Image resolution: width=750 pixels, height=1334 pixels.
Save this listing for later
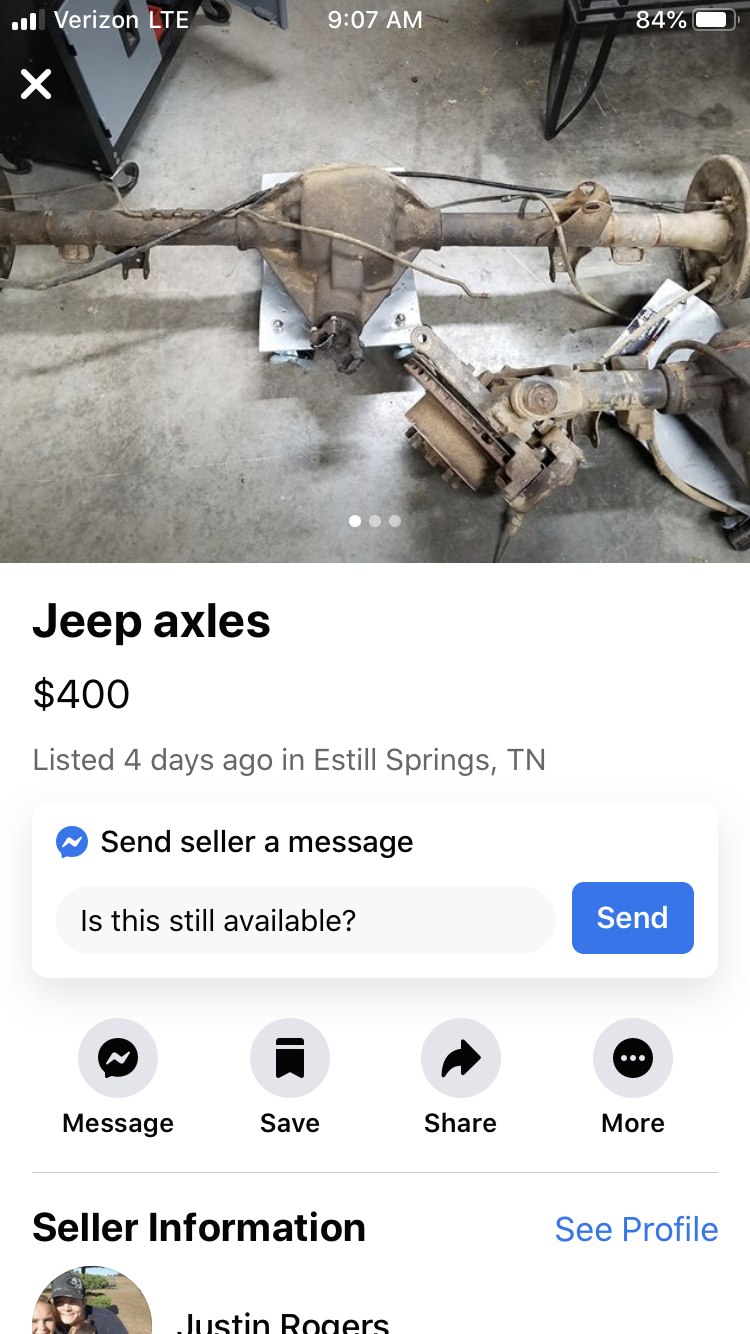point(290,1058)
